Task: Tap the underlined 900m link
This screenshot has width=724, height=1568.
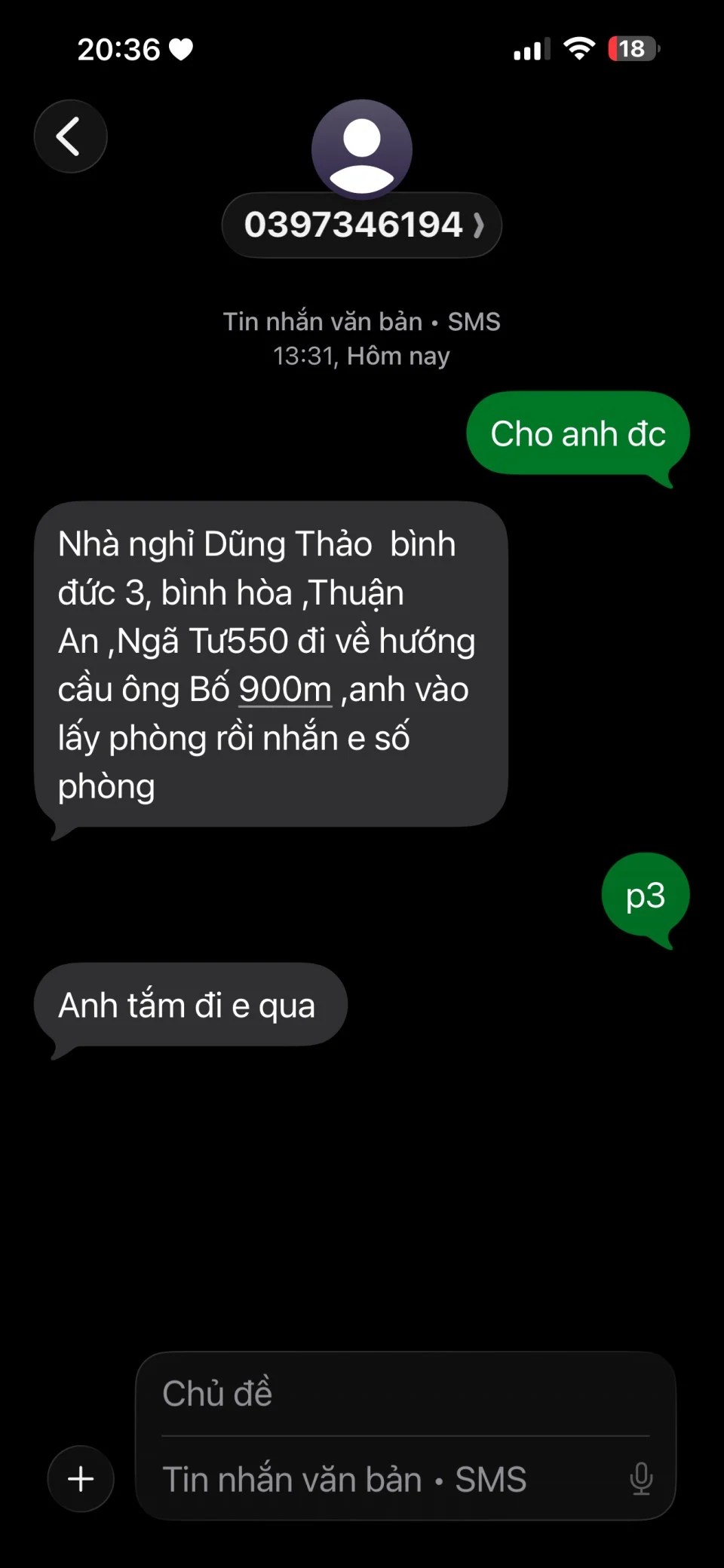Action: tap(285, 690)
